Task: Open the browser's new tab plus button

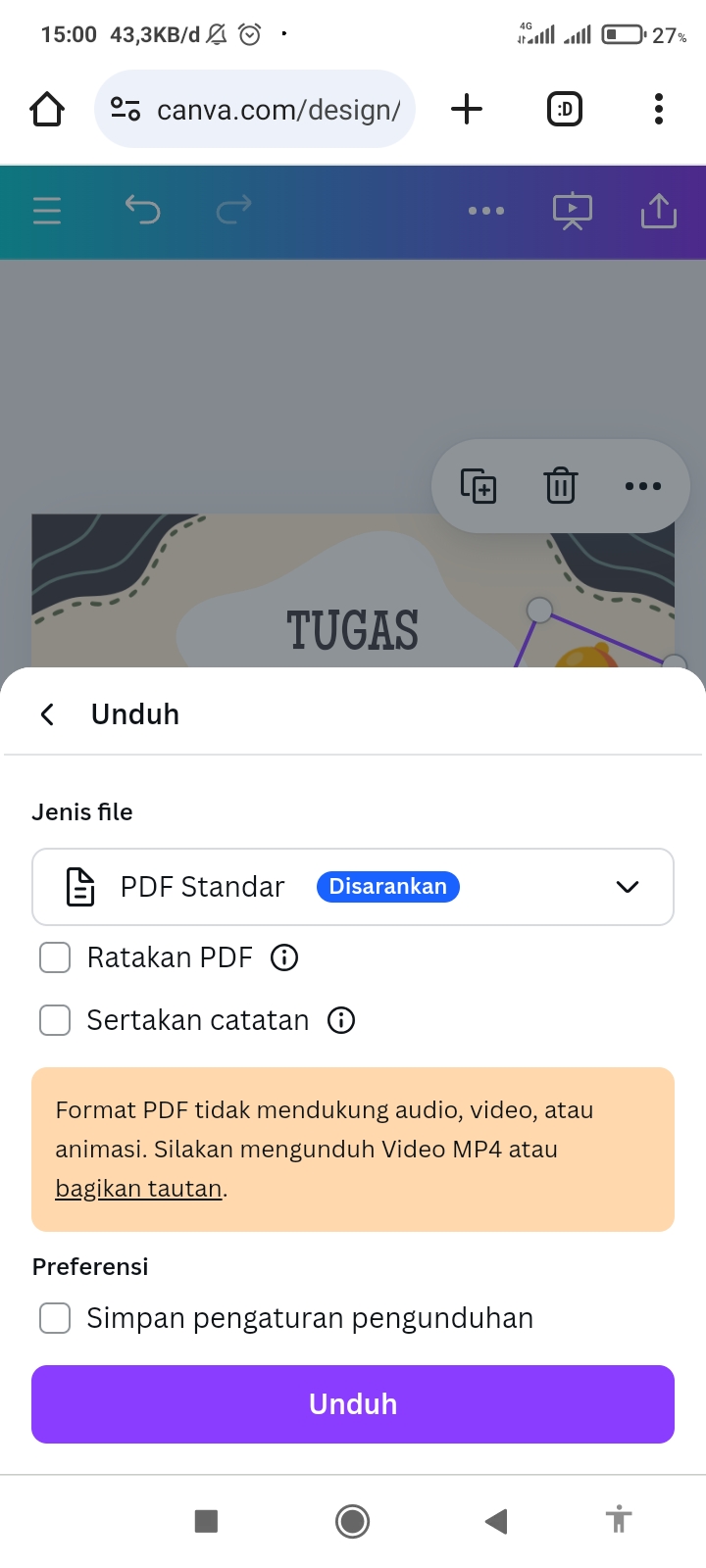Action: click(x=467, y=109)
